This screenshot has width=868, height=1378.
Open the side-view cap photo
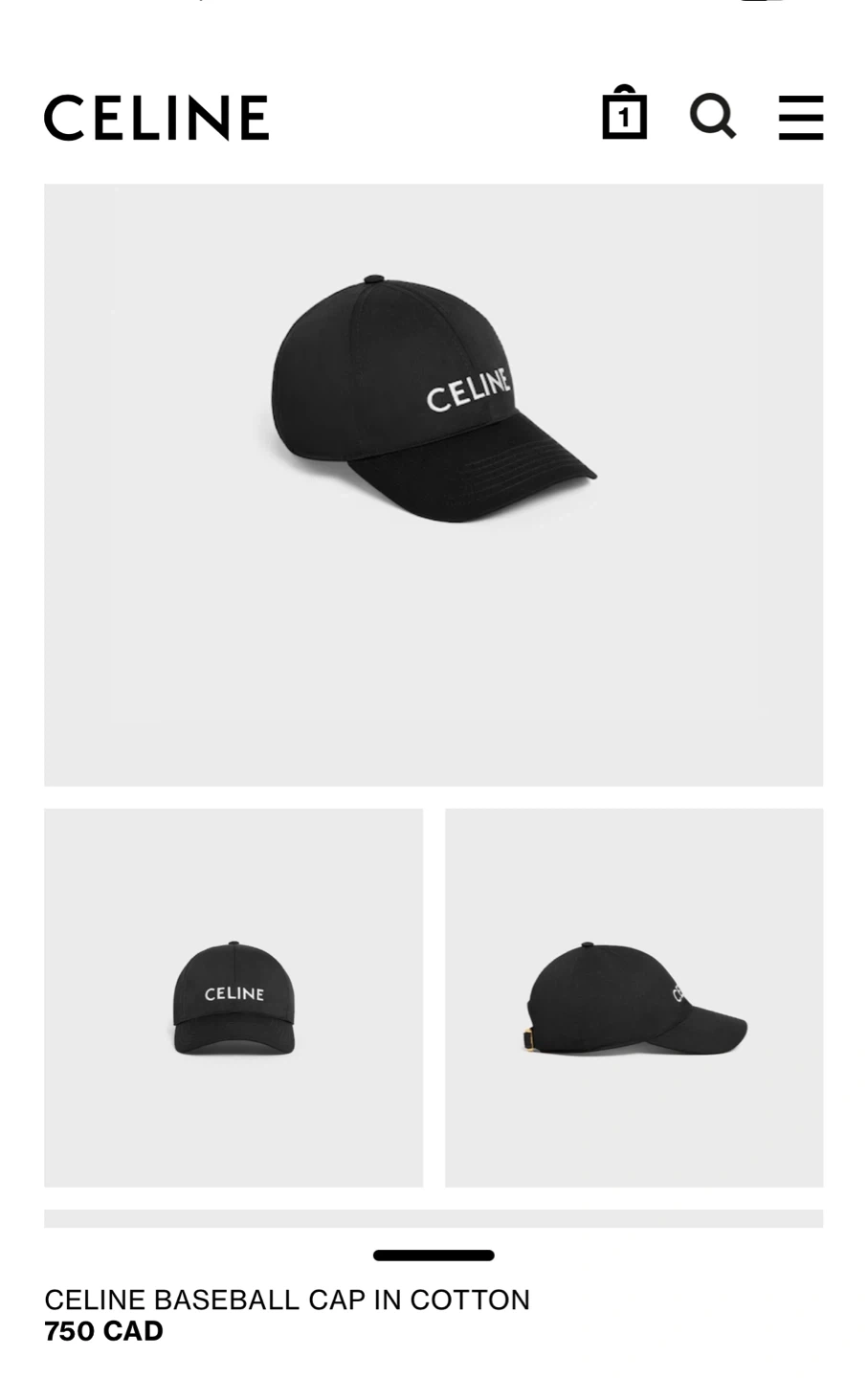pyautogui.click(x=634, y=997)
